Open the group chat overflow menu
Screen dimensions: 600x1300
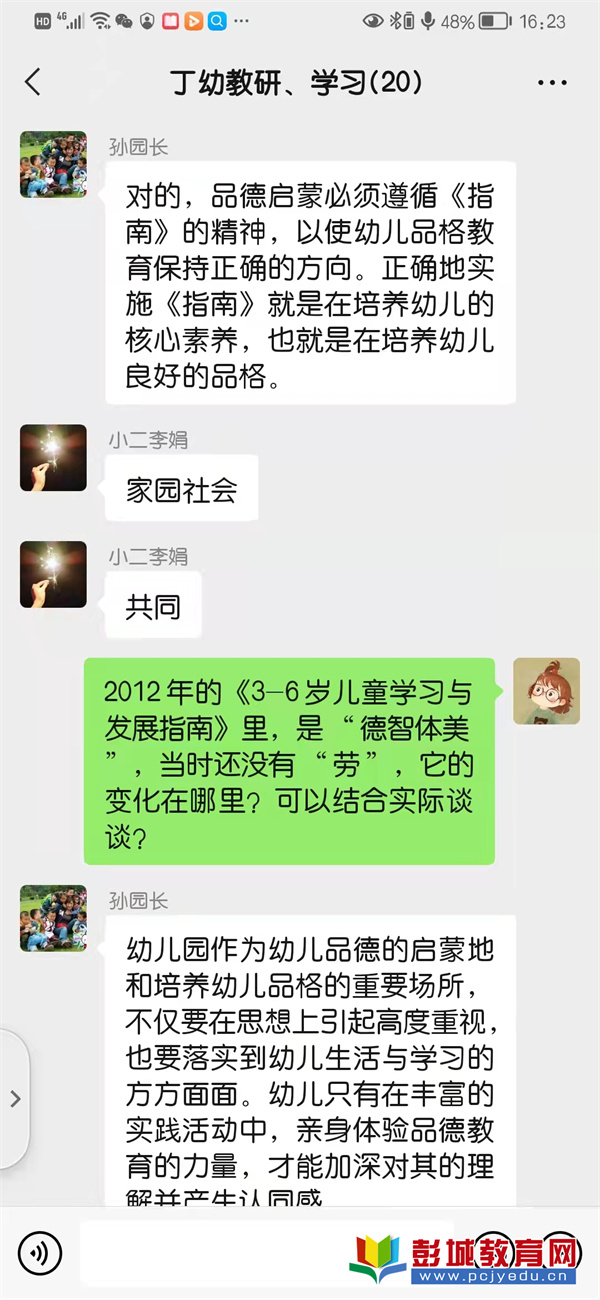click(552, 83)
